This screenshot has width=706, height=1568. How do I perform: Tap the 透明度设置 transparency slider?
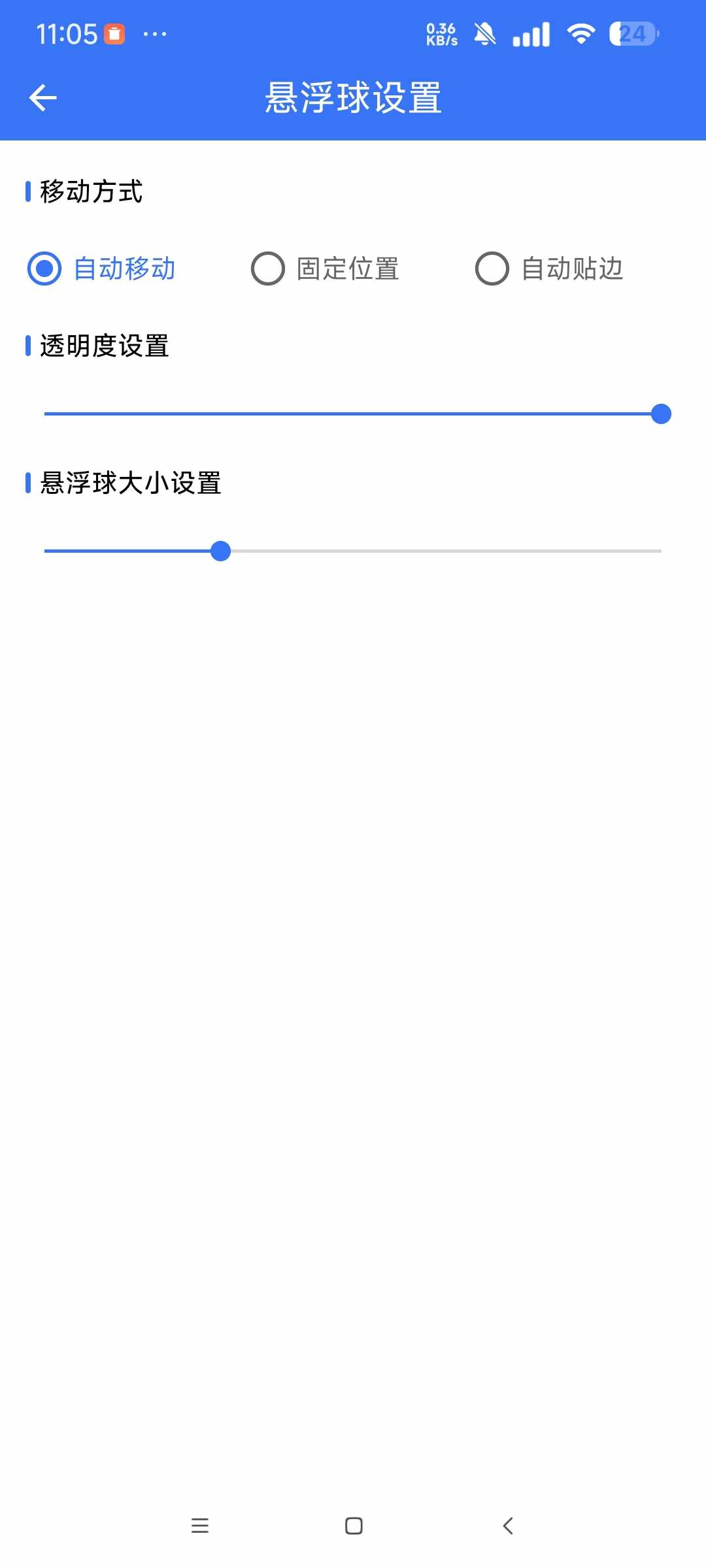(x=353, y=414)
